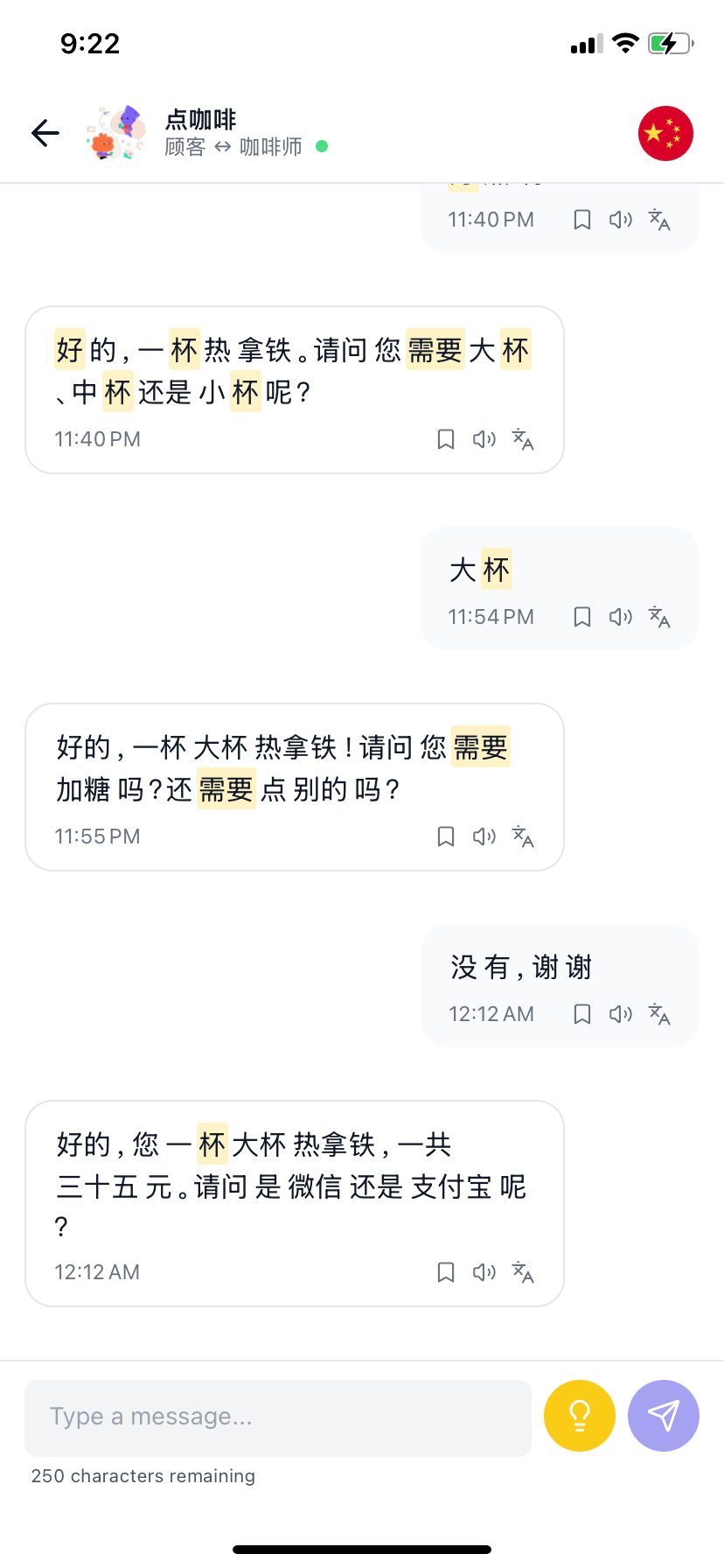Translate the 11:55 PM message about sugar
Viewport: 724px width, 1568px height.
tap(523, 836)
